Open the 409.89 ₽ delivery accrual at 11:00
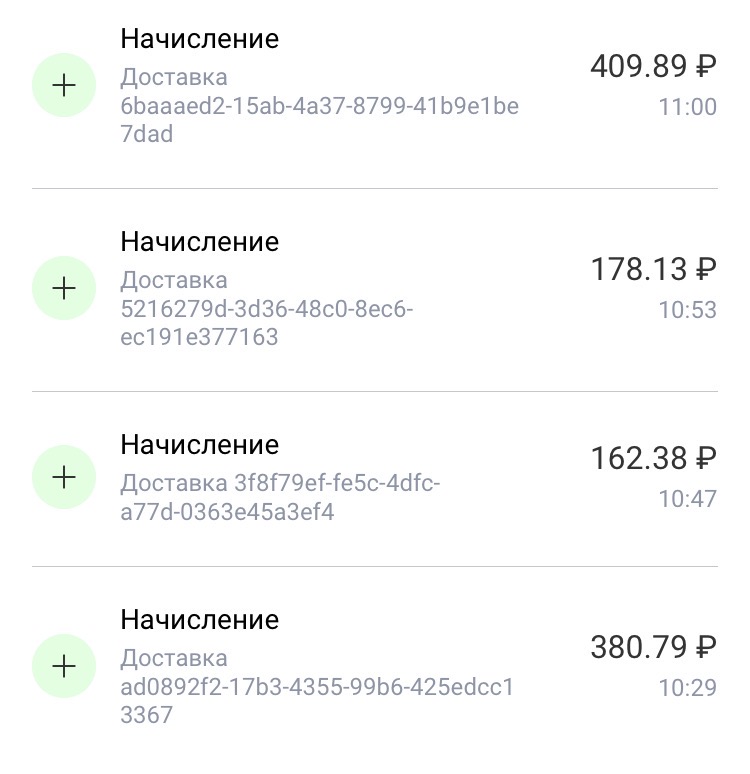 coord(375,86)
